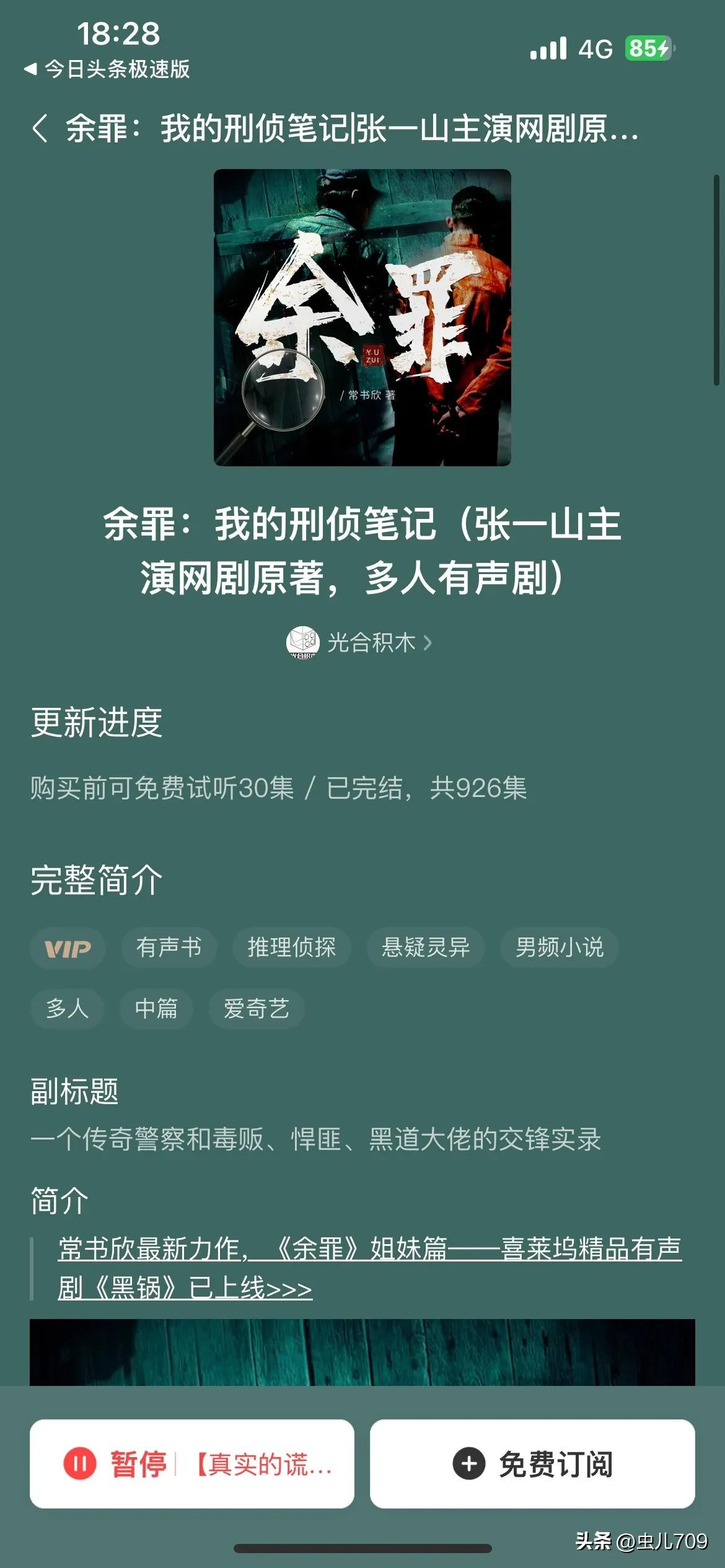Subscribe for free with 免费订阅
Screen dimensions: 725x1568
(532, 1464)
